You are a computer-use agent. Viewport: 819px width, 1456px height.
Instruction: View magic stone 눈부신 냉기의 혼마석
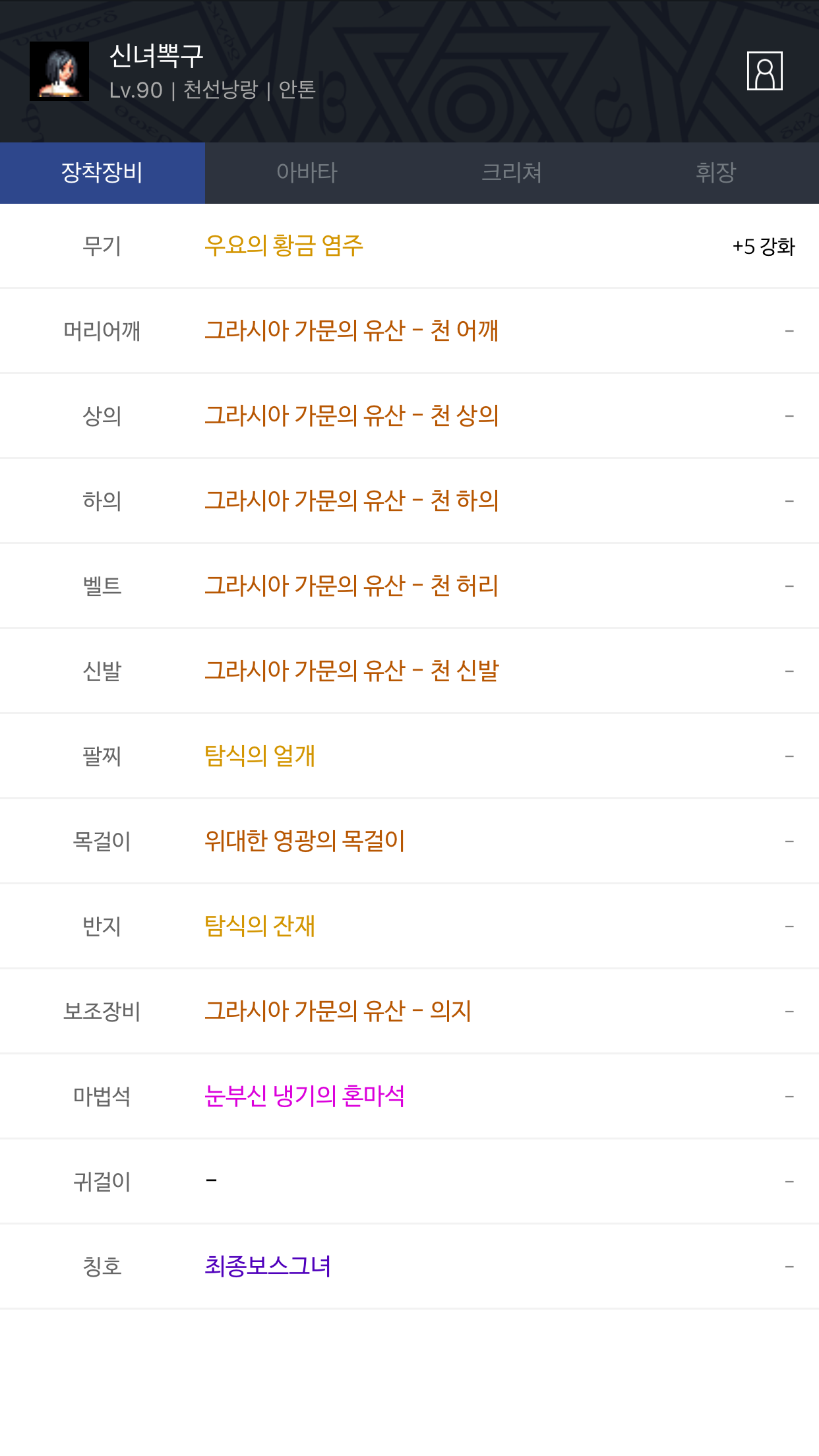tap(305, 1096)
